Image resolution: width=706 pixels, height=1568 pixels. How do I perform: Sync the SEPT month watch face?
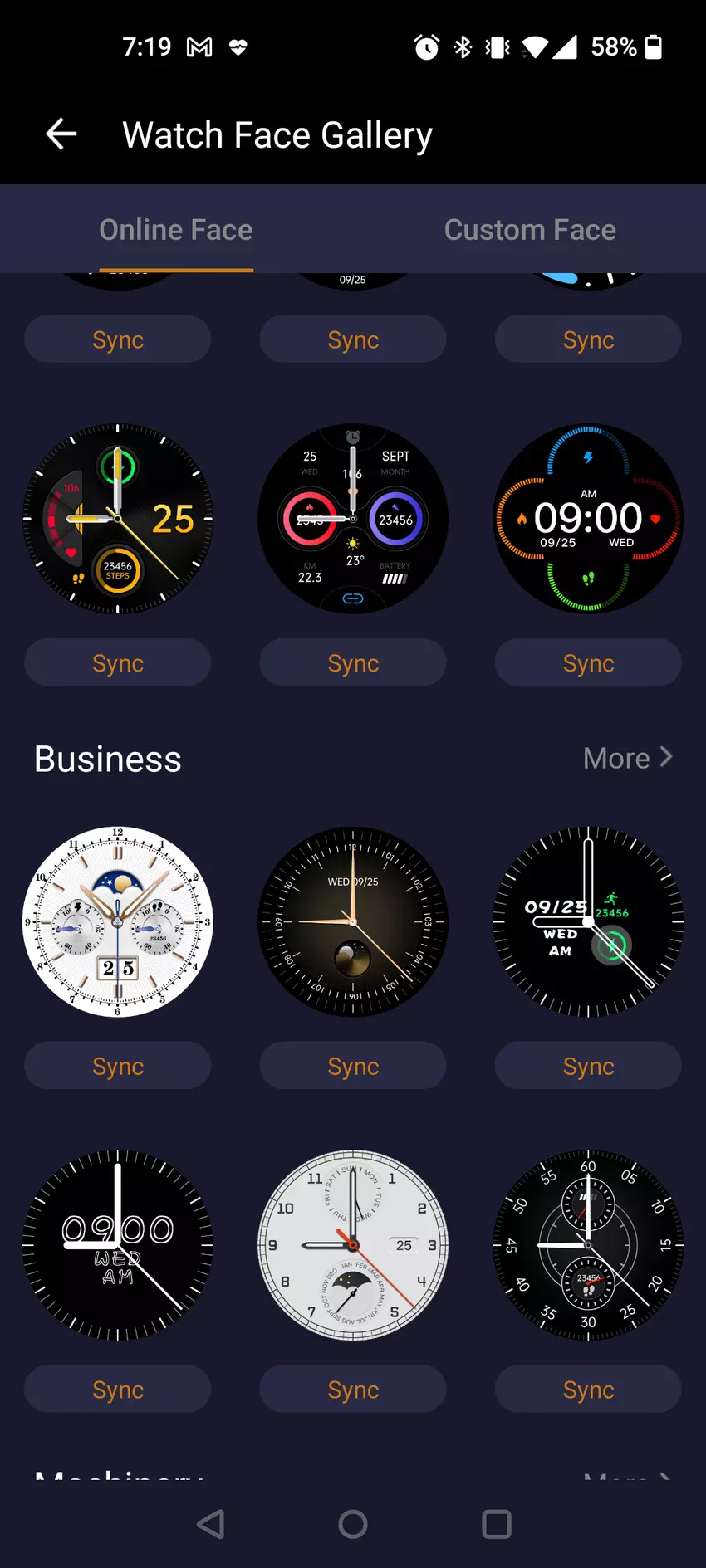[353, 663]
